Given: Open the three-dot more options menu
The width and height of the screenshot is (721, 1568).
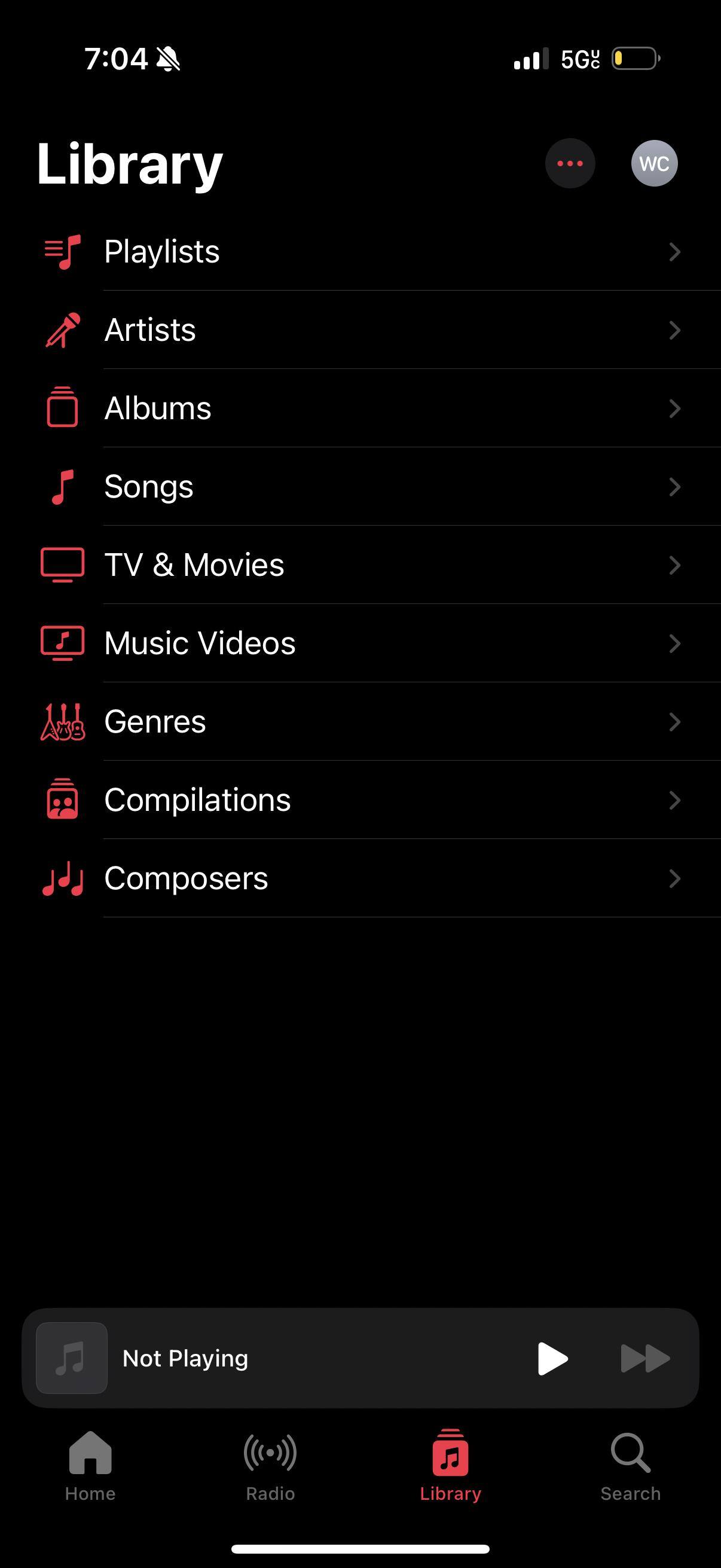Looking at the screenshot, I should point(570,163).
